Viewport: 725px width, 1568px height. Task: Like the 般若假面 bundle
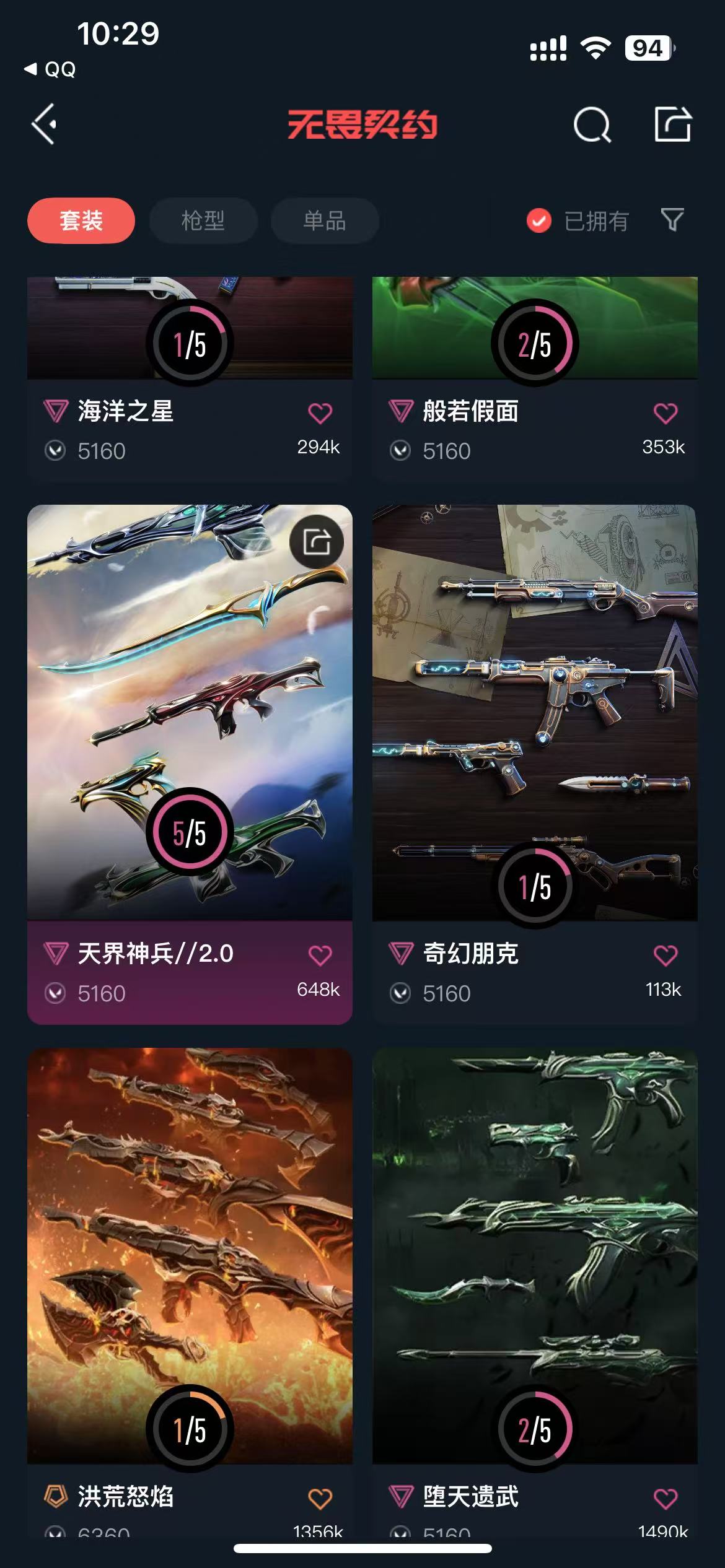click(x=665, y=413)
